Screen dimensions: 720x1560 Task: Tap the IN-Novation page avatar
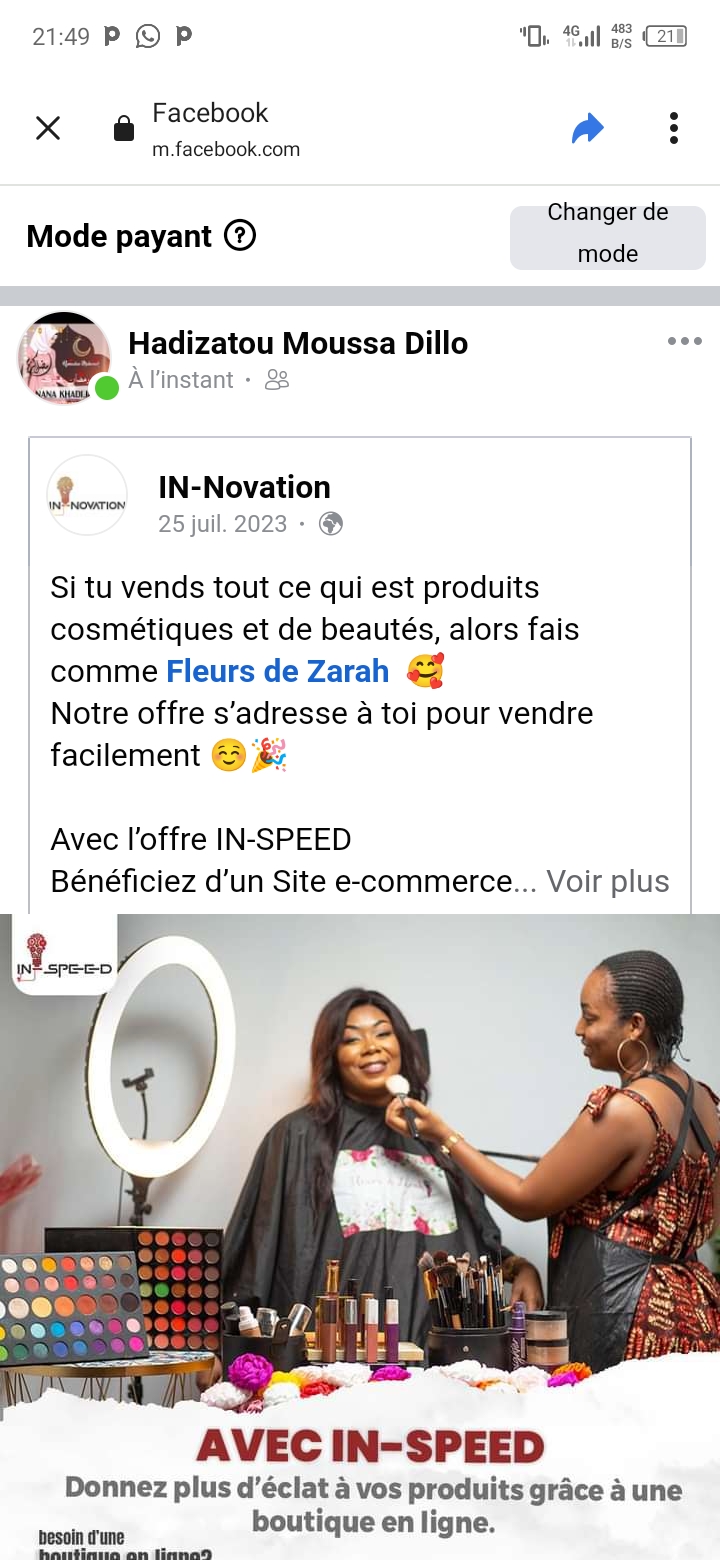click(87, 495)
